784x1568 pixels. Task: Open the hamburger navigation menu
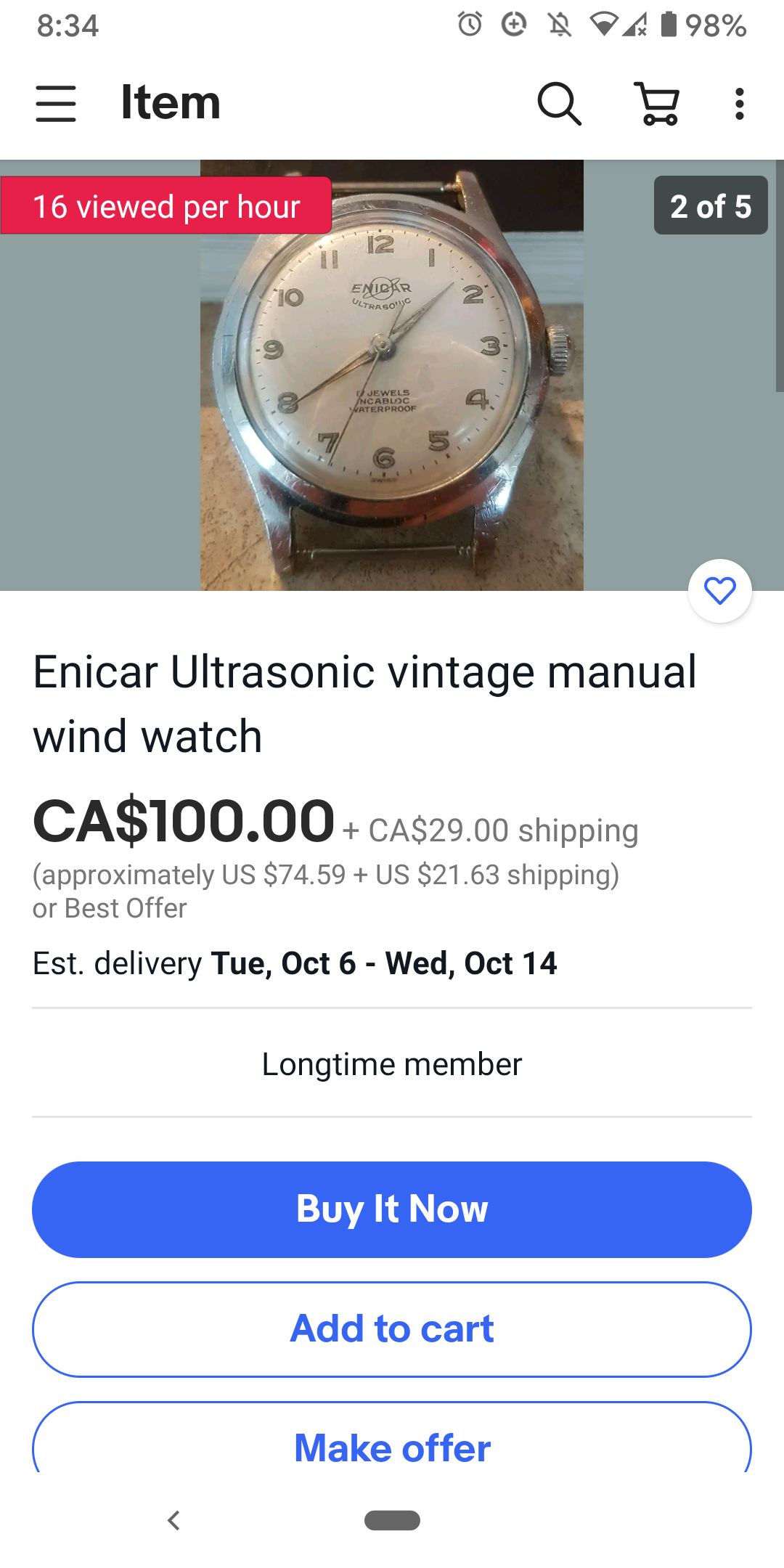56,104
